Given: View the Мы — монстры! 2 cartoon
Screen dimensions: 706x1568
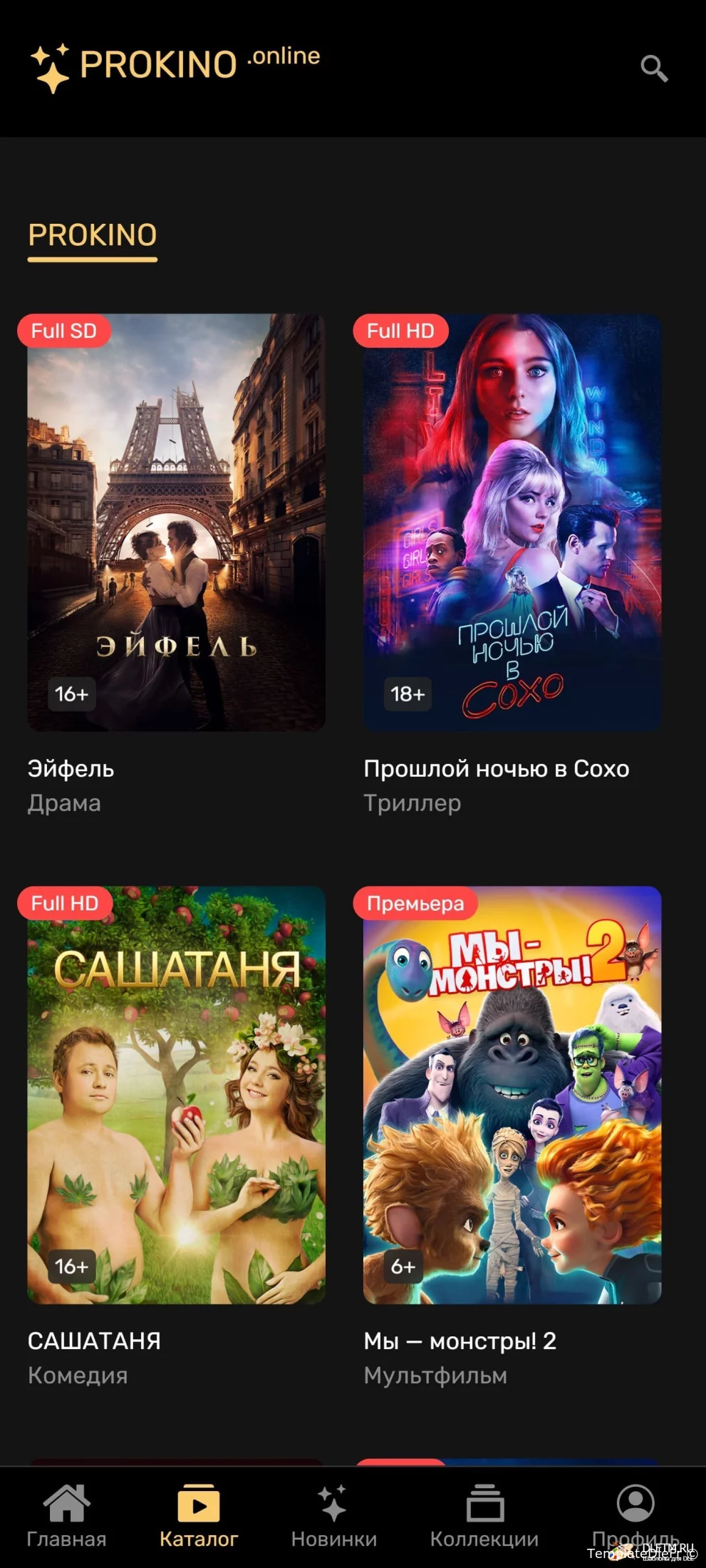Looking at the screenshot, I should 512,1095.
